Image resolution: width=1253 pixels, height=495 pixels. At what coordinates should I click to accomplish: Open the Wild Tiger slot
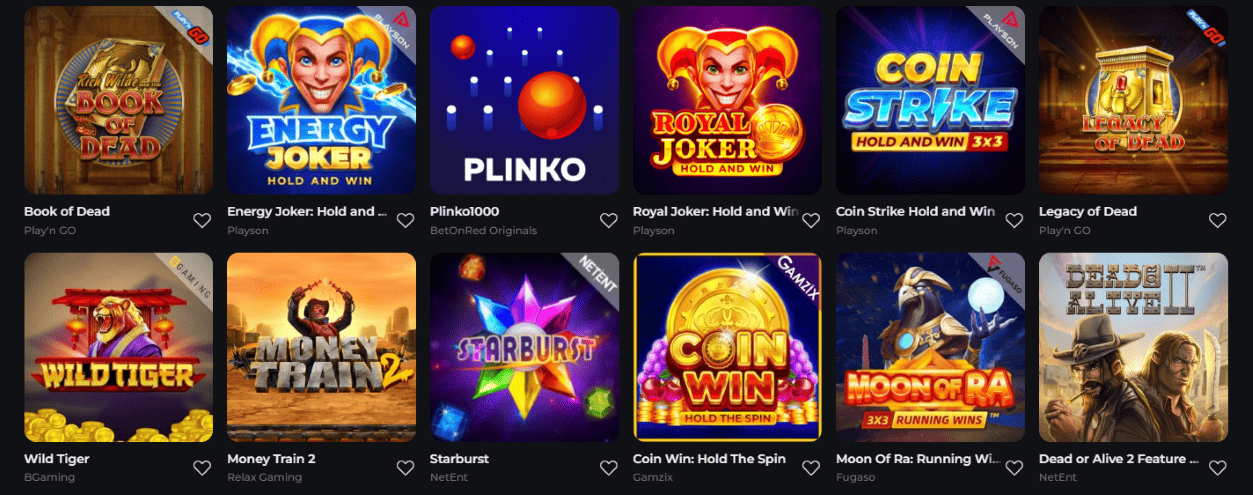[x=118, y=347]
